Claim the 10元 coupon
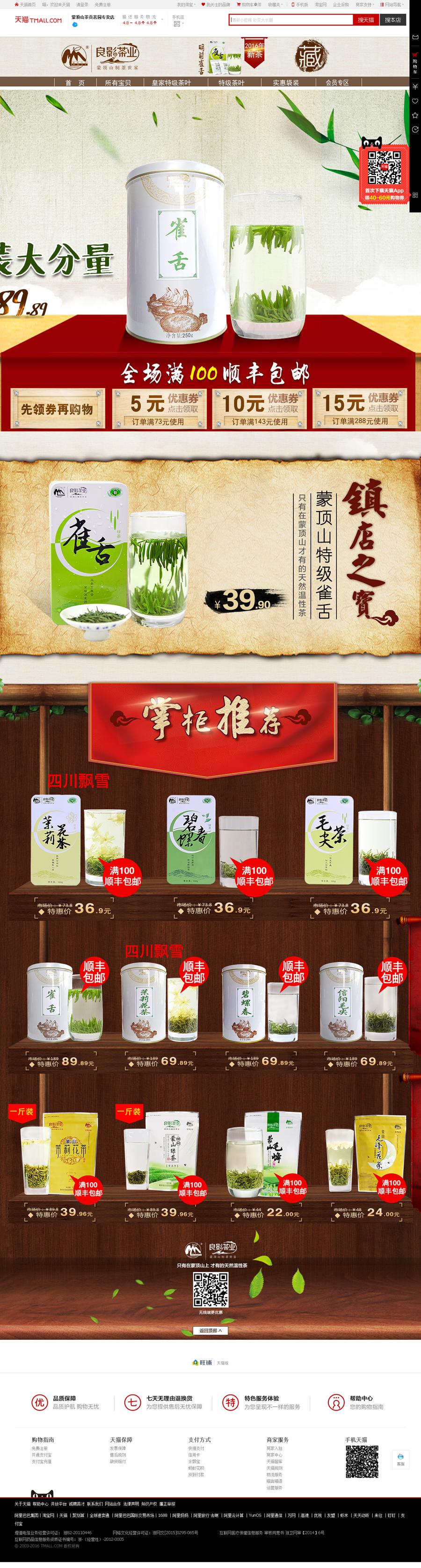The height and width of the screenshot is (1568, 421). (260, 408)
